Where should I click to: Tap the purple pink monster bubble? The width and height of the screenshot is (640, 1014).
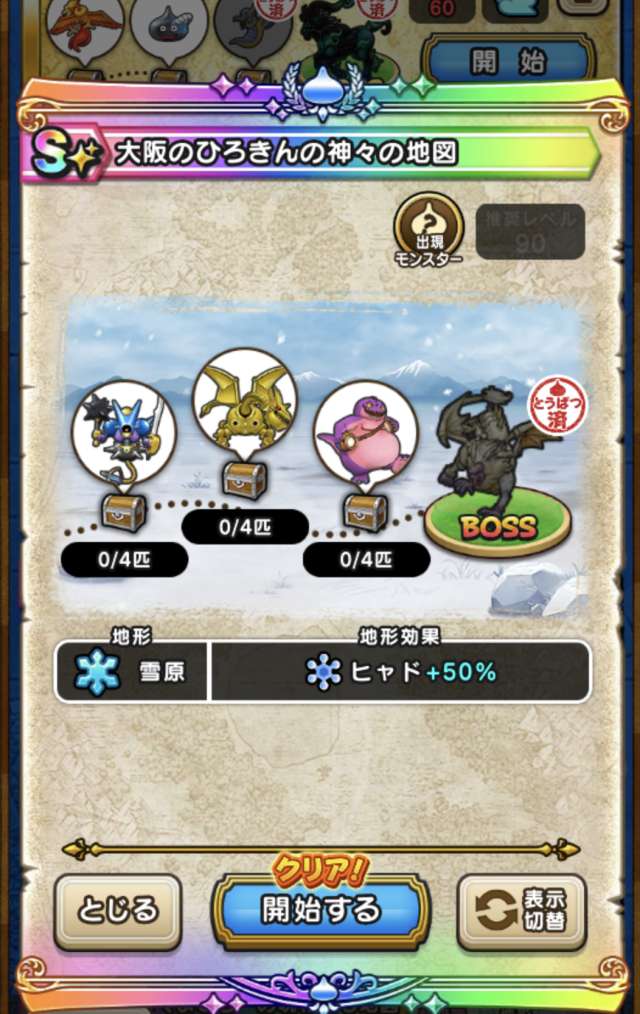pos(366,433)
